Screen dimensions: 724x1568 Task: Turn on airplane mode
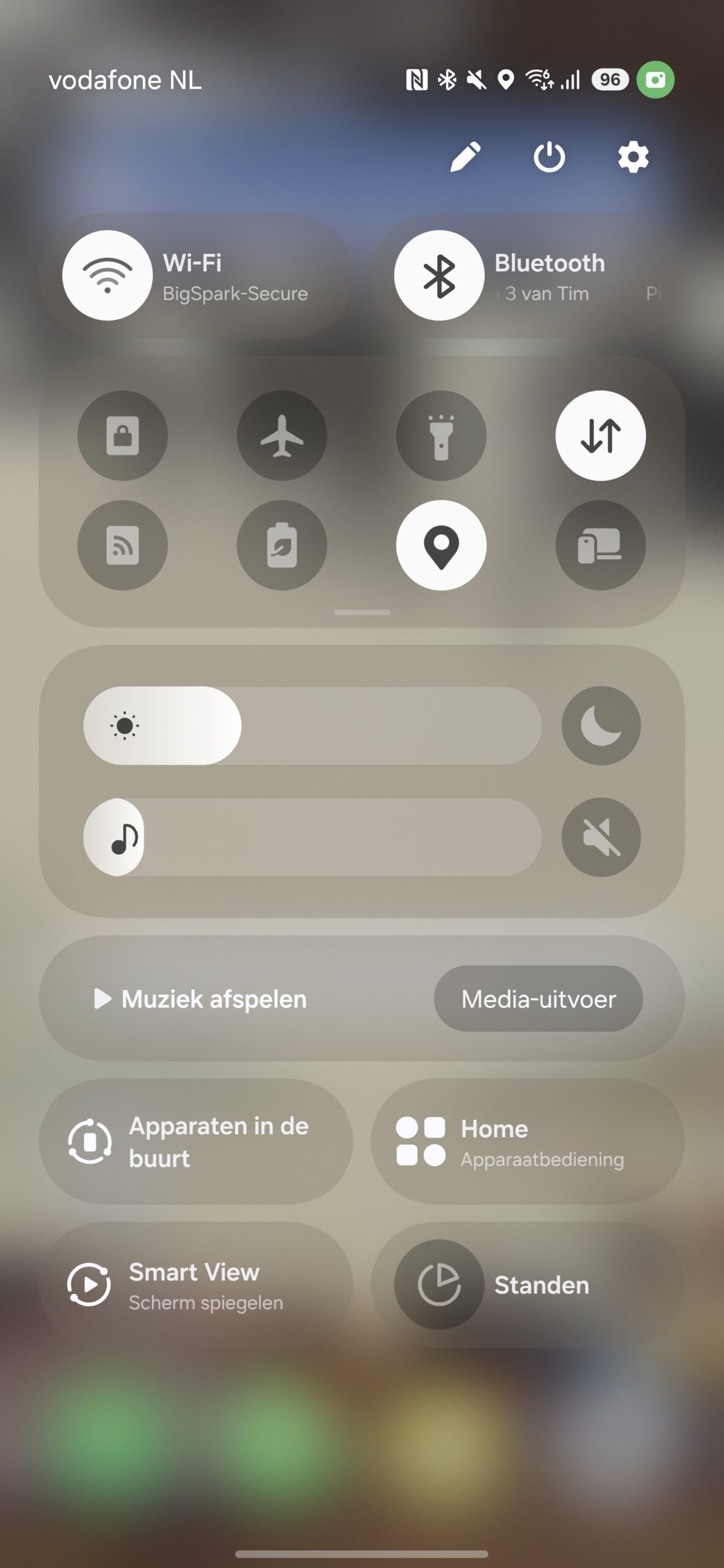tap(282, 435)
